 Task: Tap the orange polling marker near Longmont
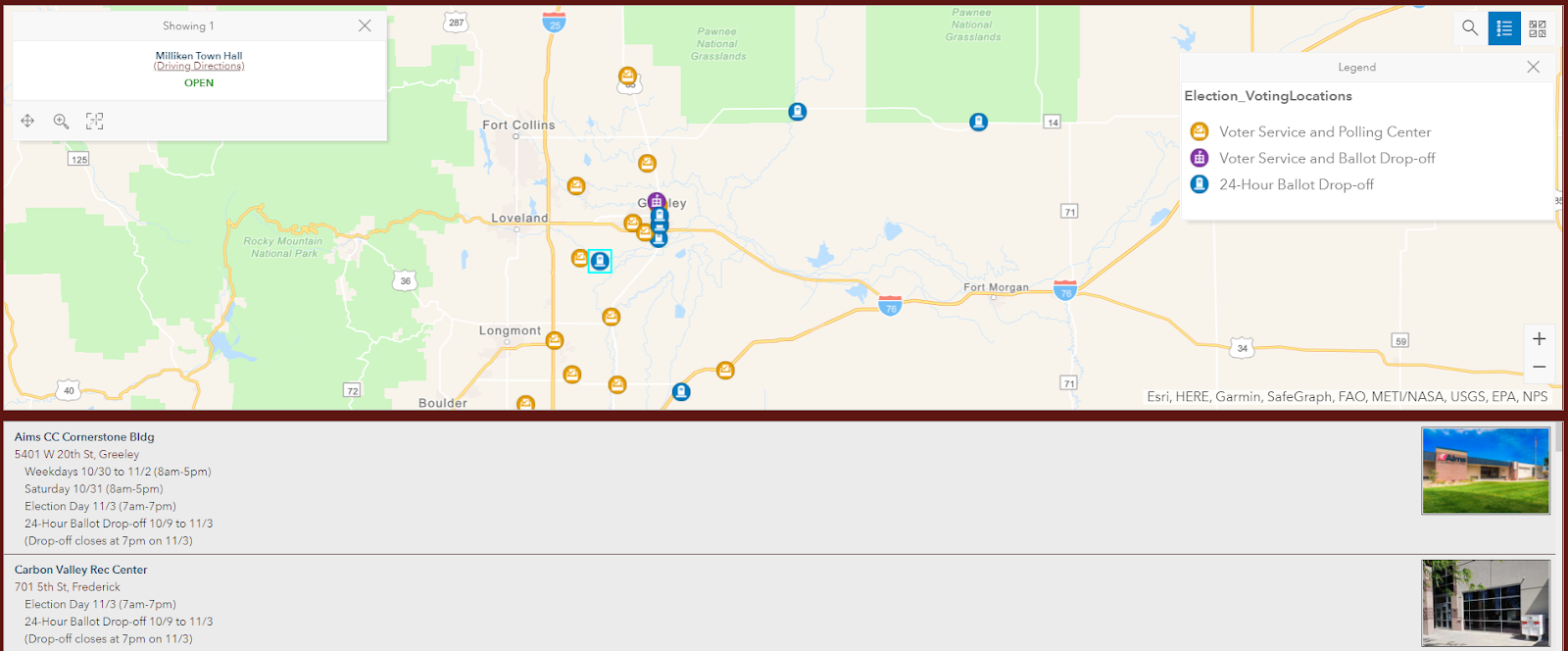[555, 340]
